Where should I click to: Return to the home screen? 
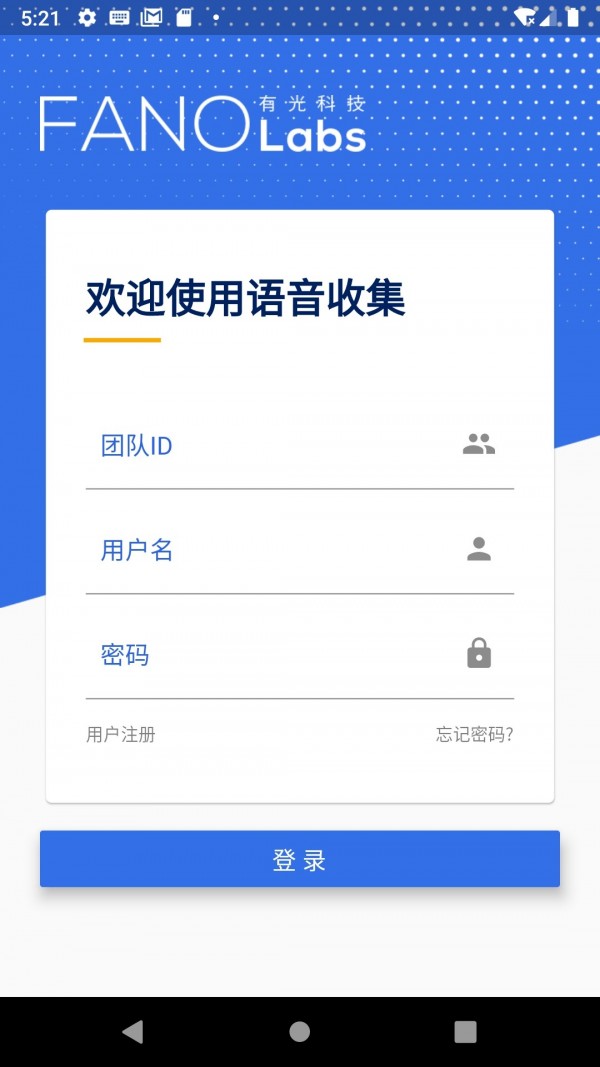300,1032
